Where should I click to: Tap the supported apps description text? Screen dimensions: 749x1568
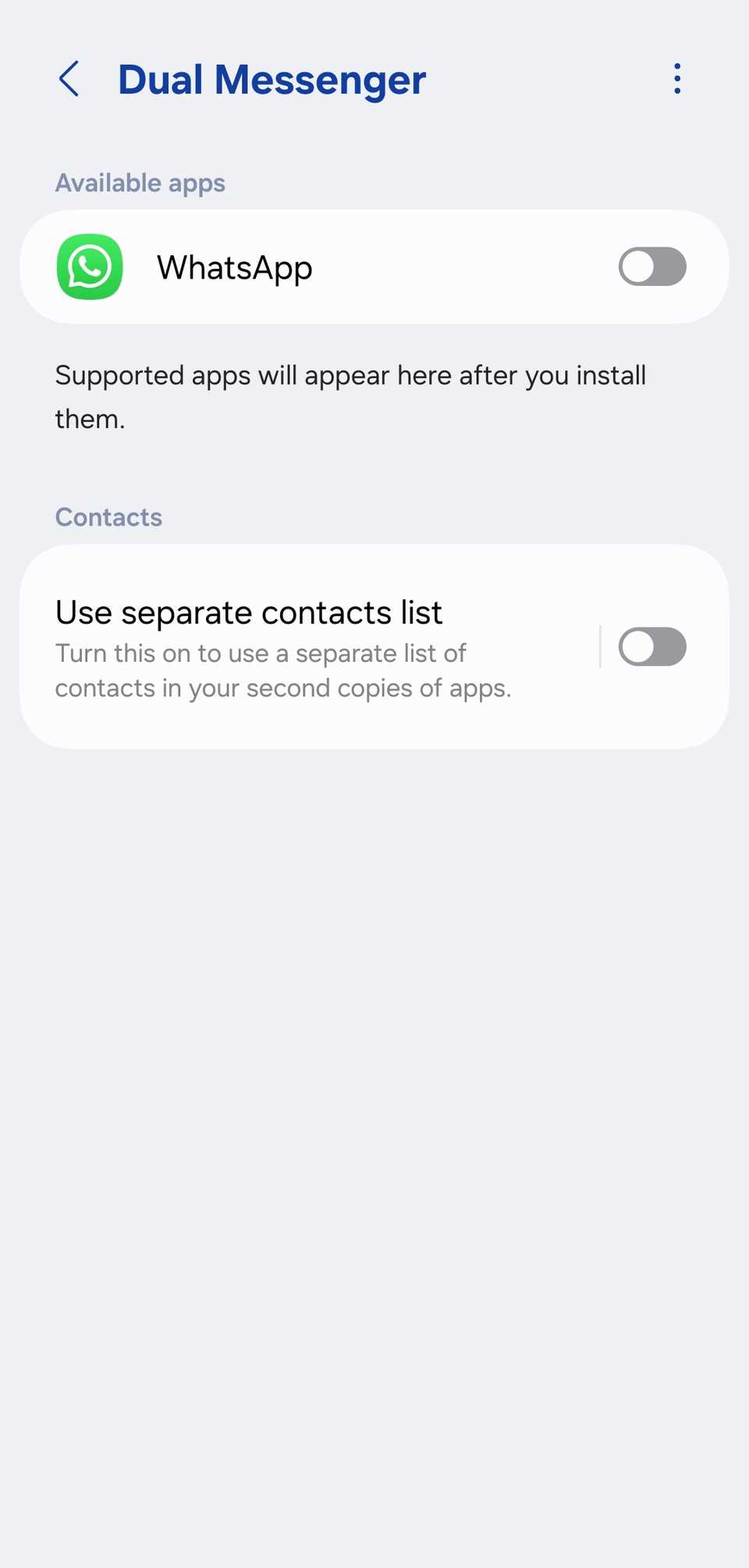[x=350, y=396]
